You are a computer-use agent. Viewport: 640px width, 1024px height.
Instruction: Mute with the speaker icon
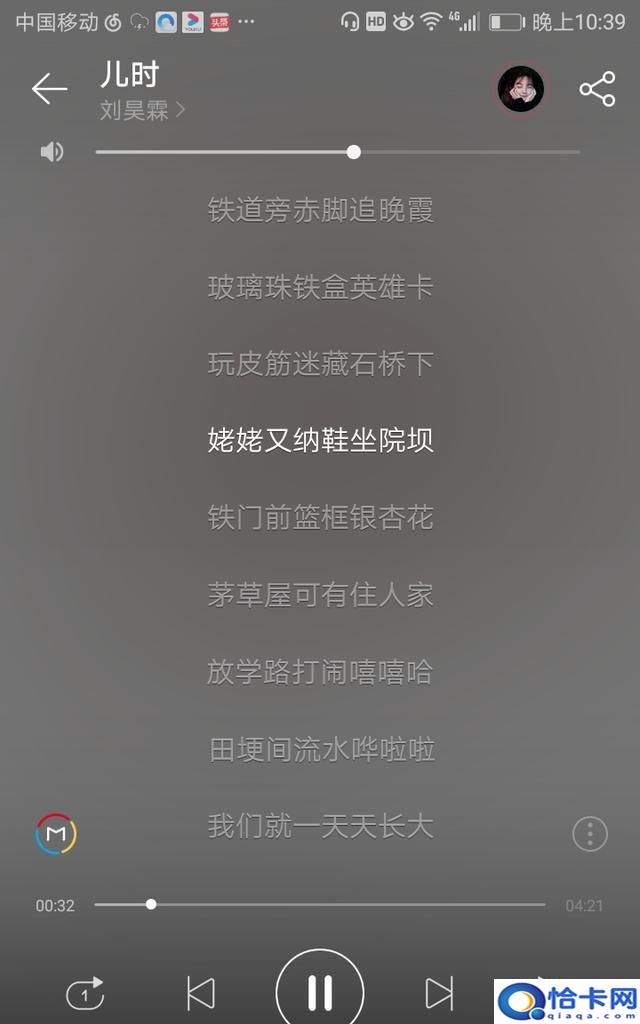tap(52, 152)
